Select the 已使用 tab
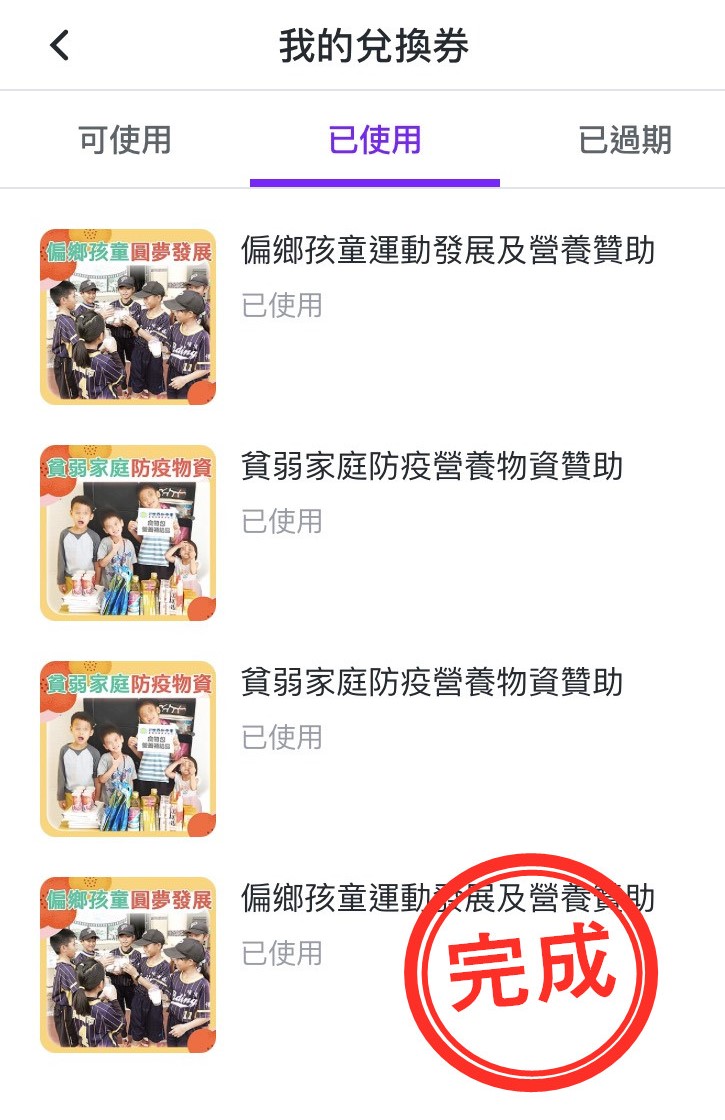Screen dimensions: 725x1120 (375, 140)
